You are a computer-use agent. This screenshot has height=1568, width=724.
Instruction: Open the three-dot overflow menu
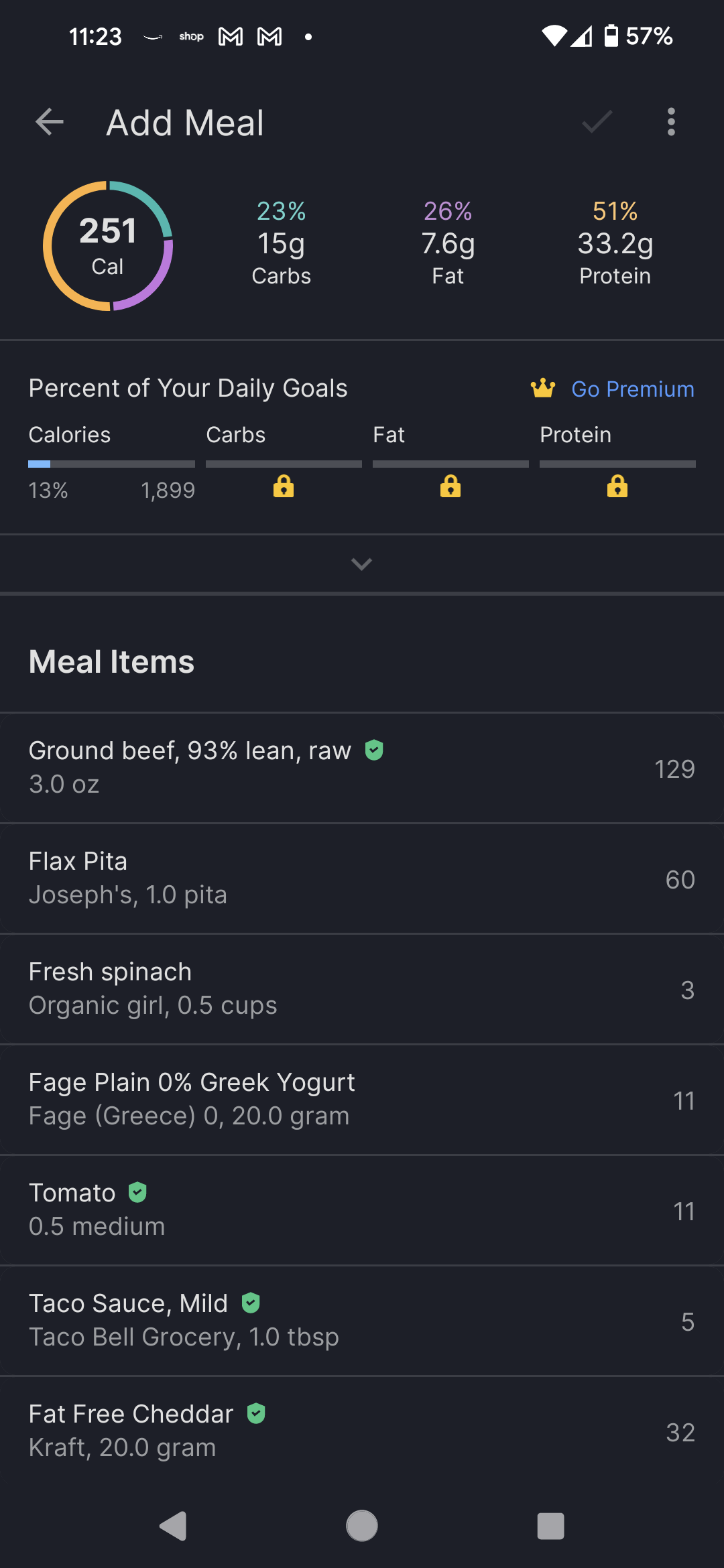tap(671, 122)
